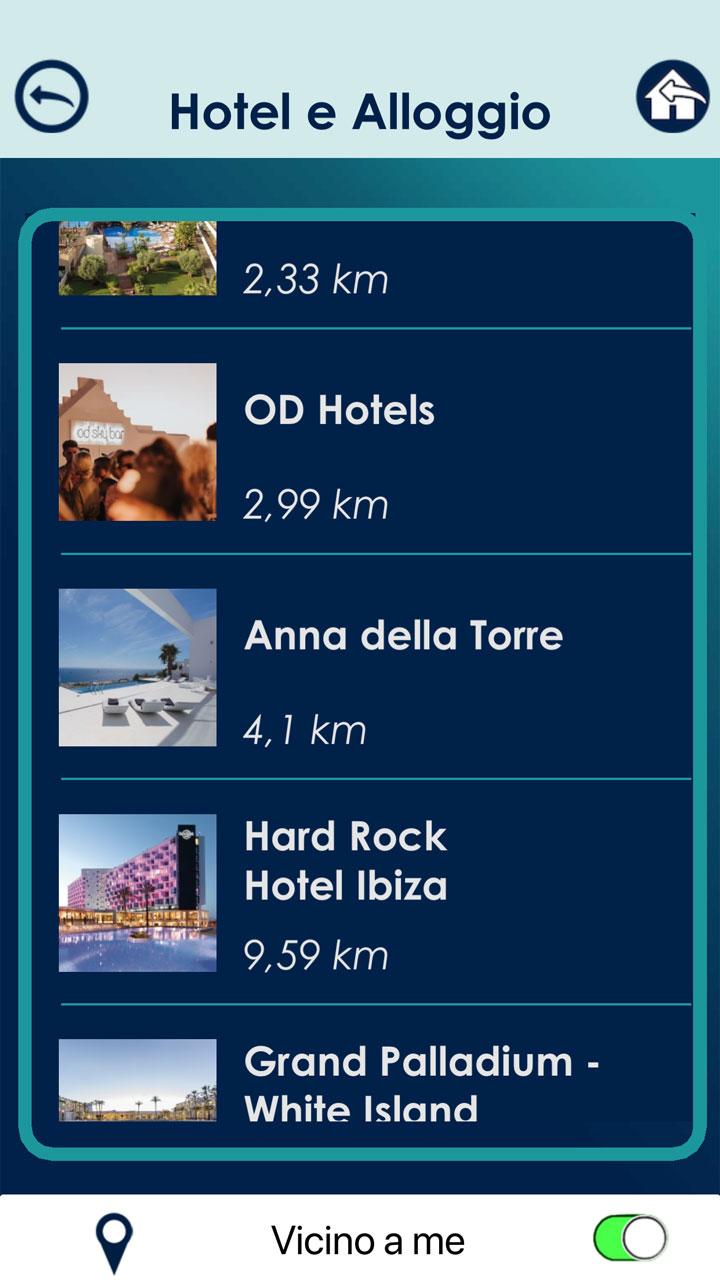
Task: Open Anna della Torre hotel
Action: click(x=375, y=667)
